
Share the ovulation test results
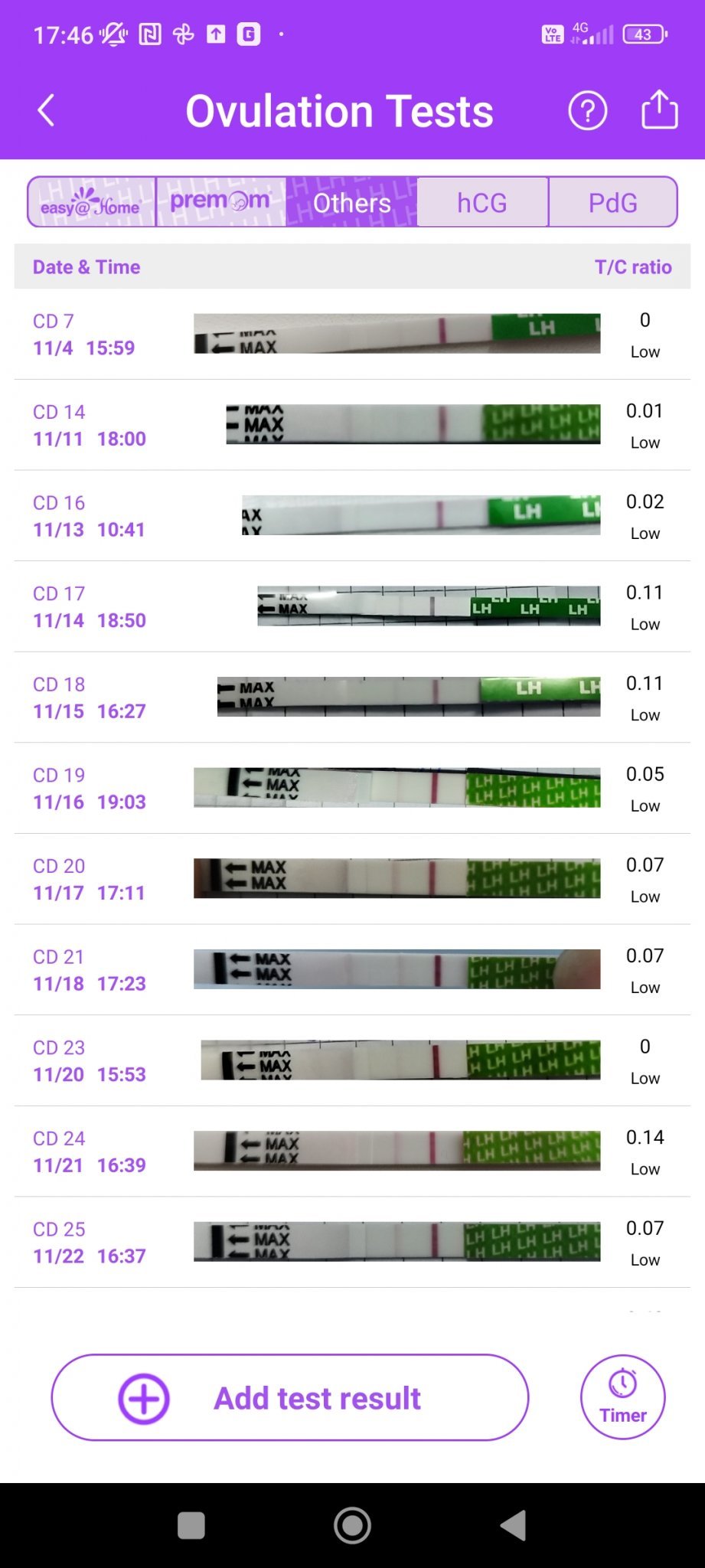pos(659,109)
